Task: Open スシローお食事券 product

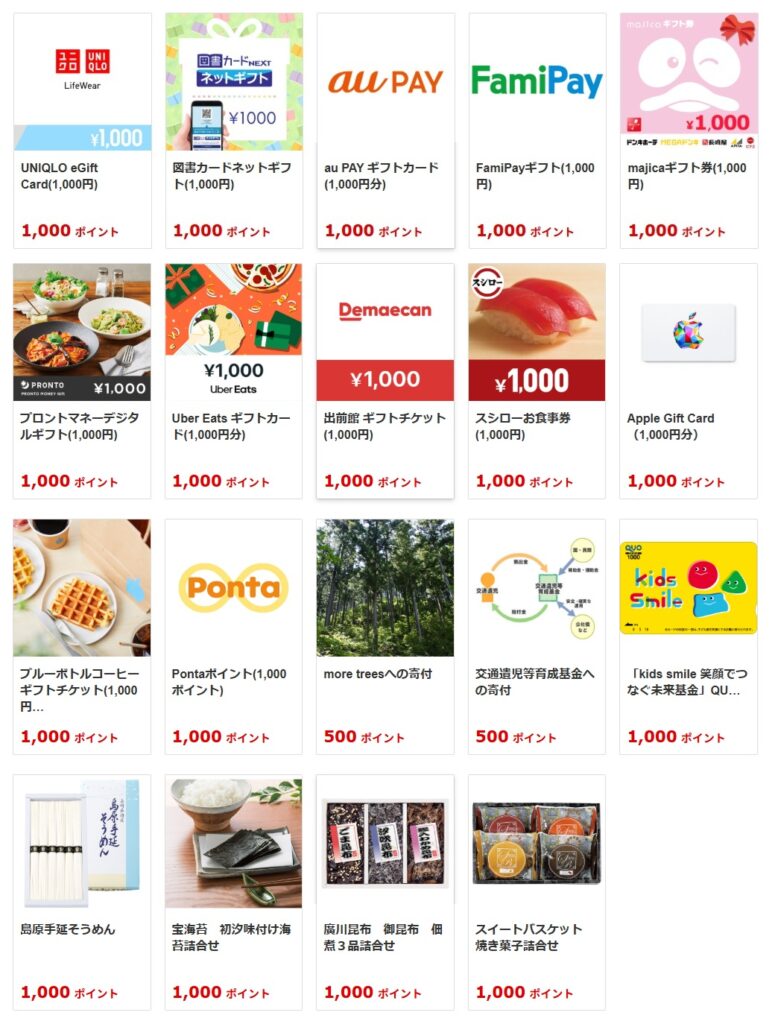Action: [x=537, y=380]
